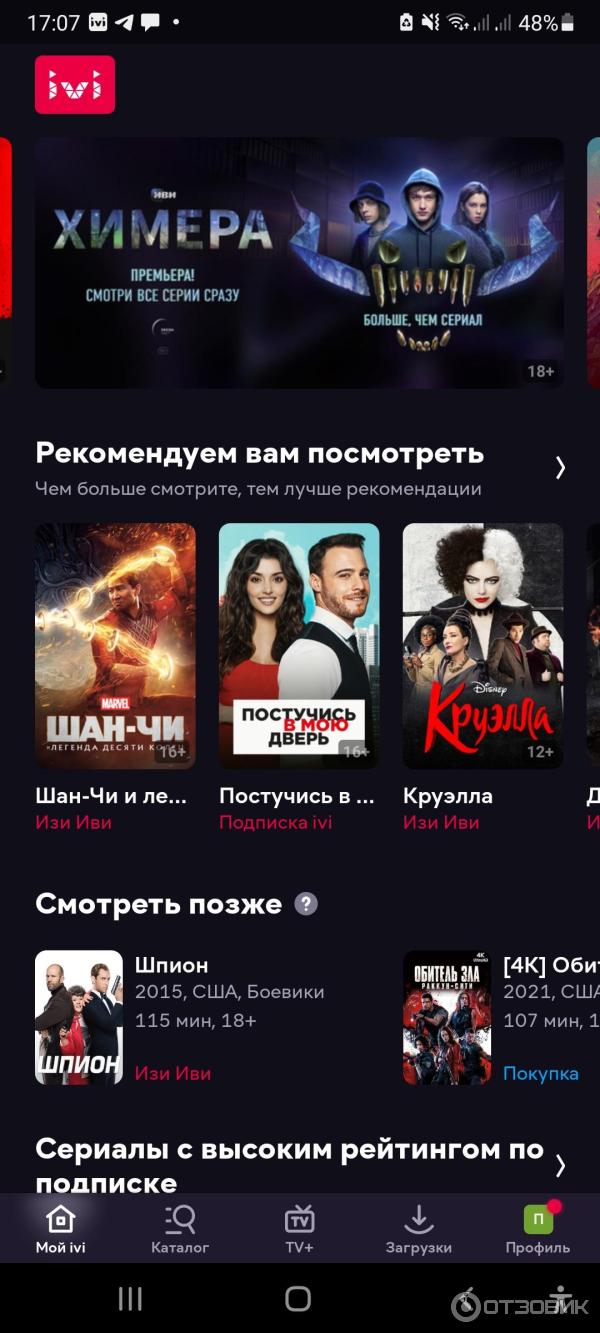Expand the Сериалы с высоким рейтингом section
The image size is (600, 1333).
(x=560, y=1165)
